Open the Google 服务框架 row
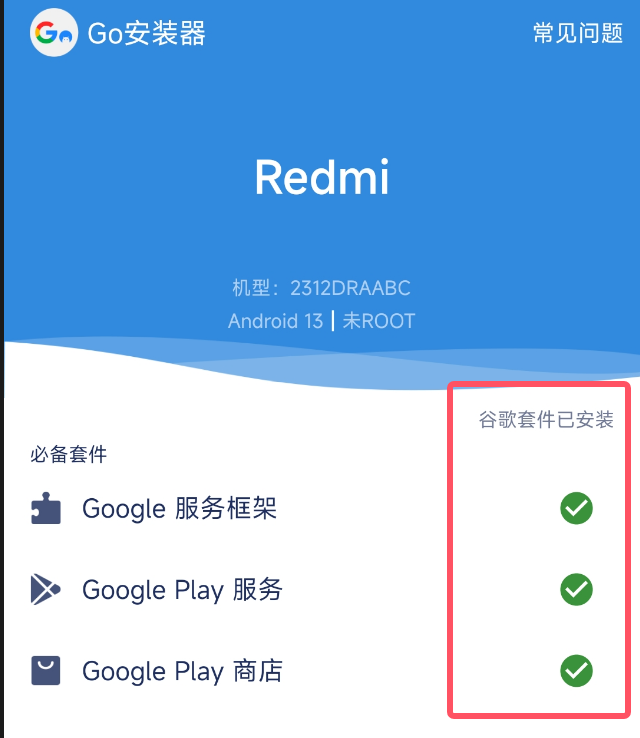Screen dimensions: 640x738 179,509
